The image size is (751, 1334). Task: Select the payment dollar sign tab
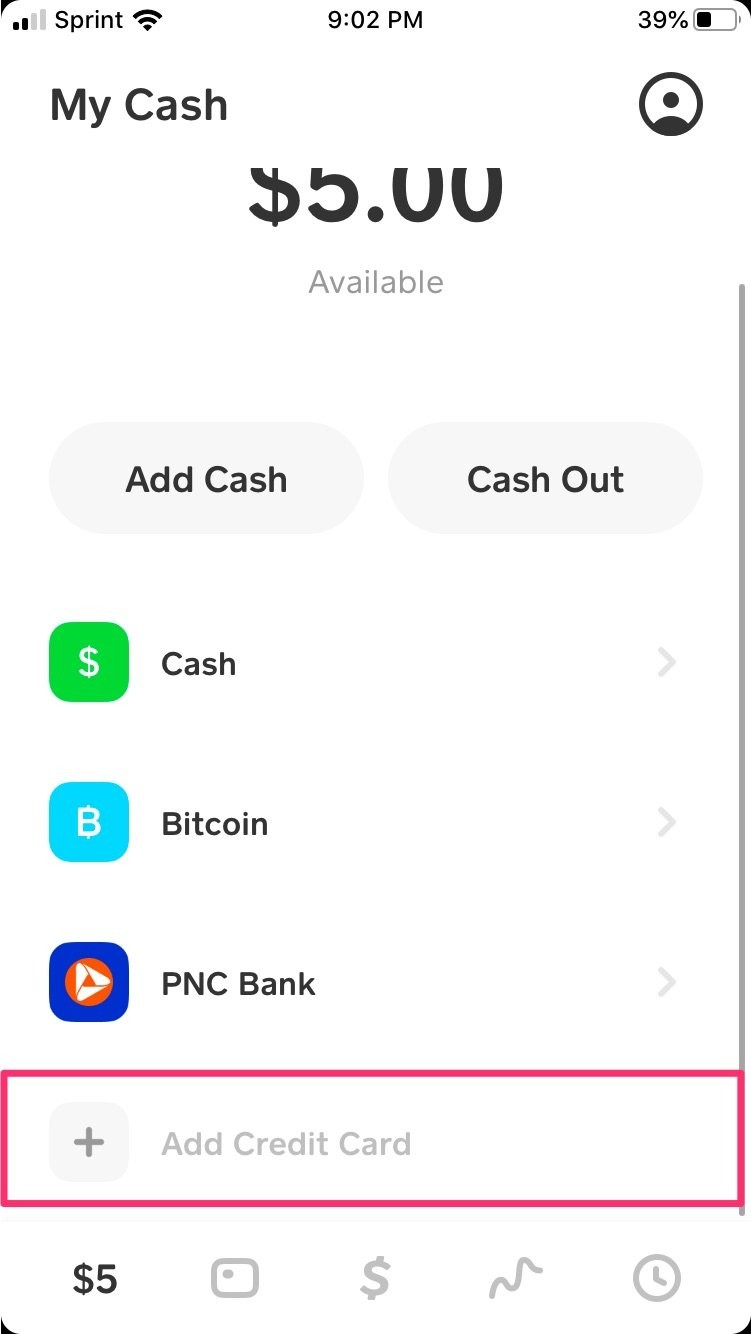pos(375,1277)
